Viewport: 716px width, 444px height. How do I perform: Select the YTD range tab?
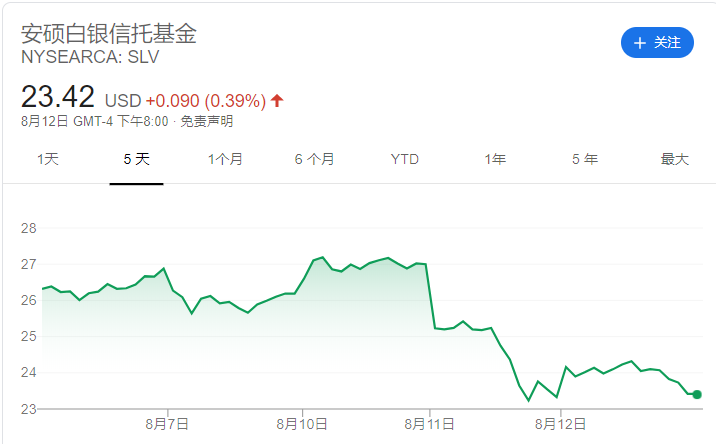click(x=404, y=159)
